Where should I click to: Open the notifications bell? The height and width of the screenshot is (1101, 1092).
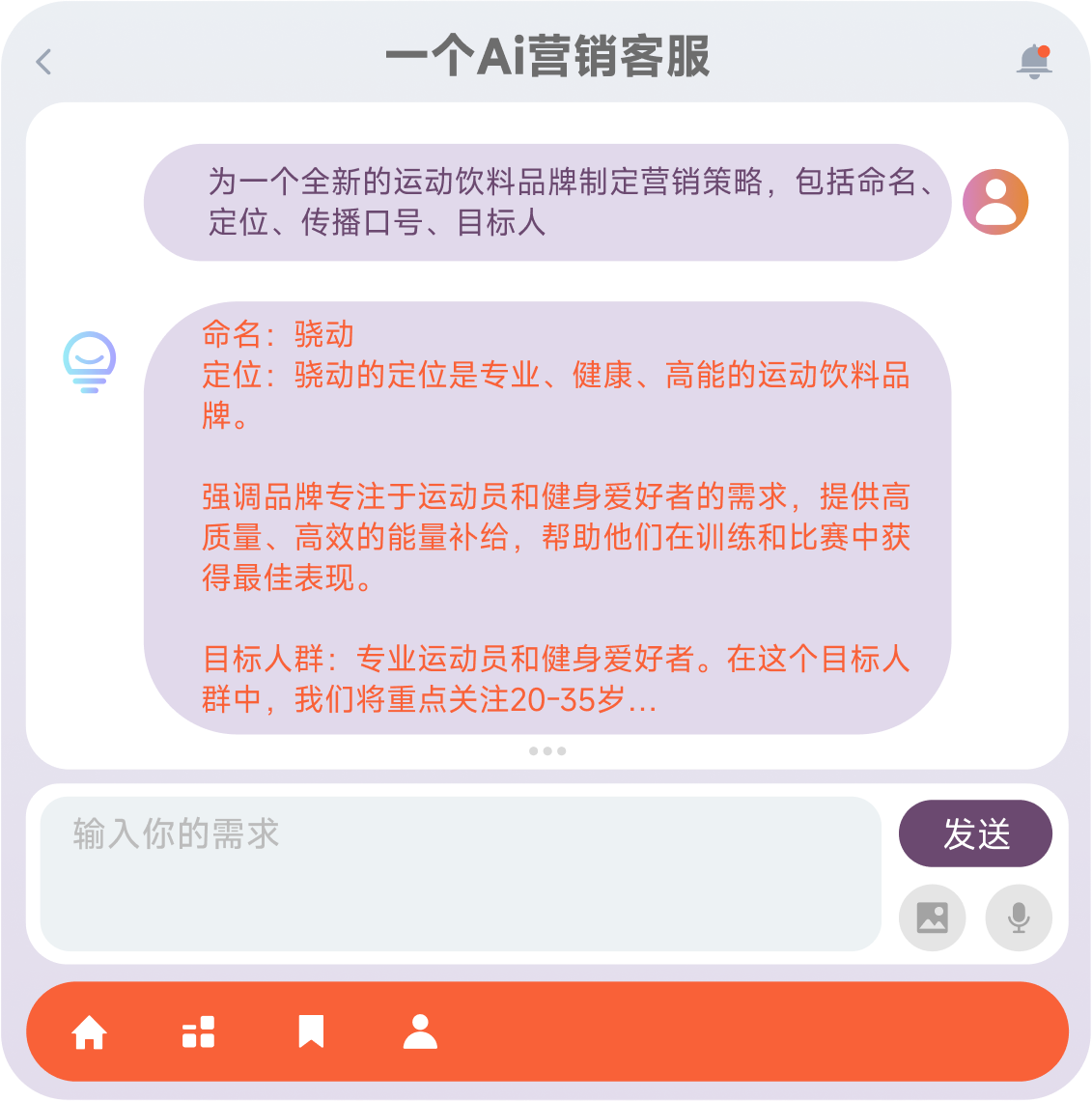[x=1034, y=61]
